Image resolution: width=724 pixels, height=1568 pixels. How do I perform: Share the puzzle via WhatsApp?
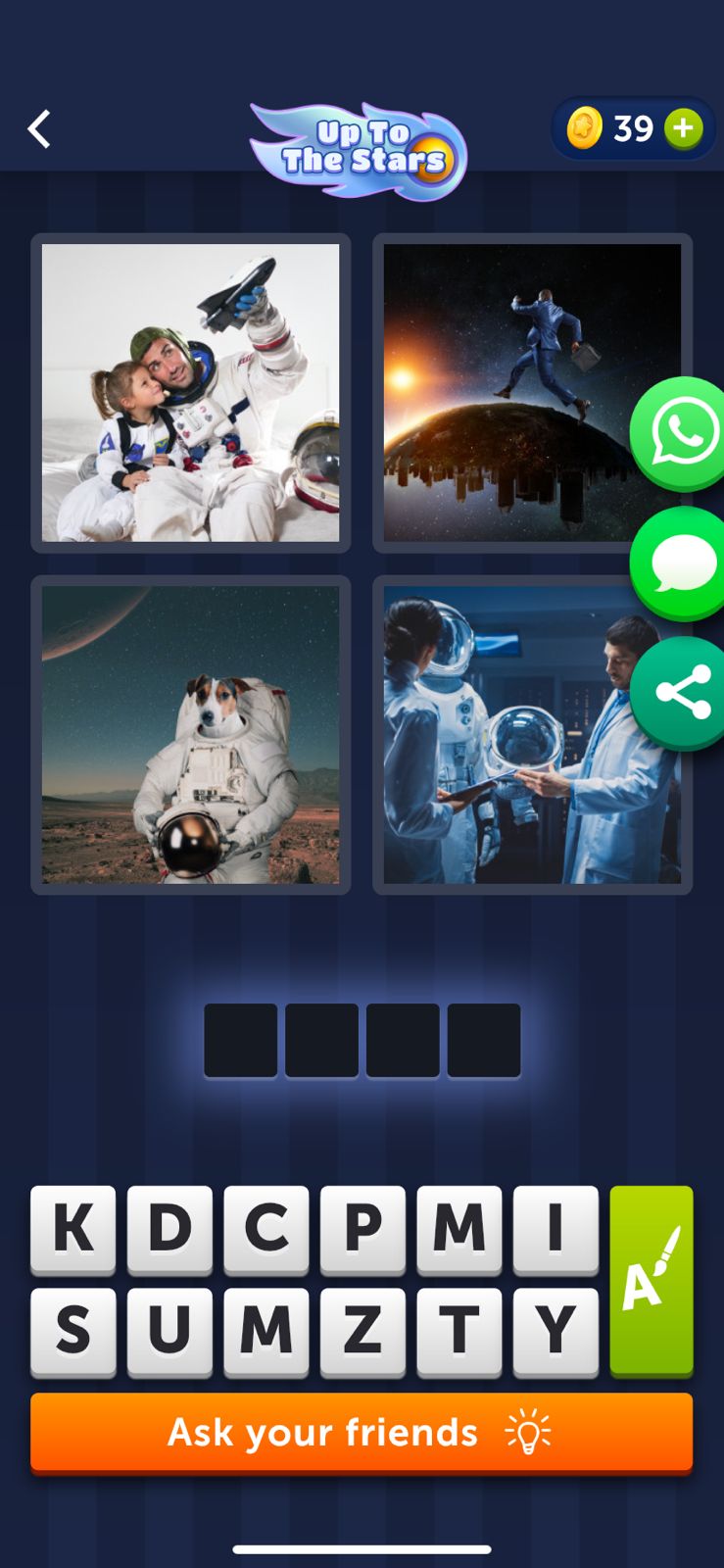682,432
